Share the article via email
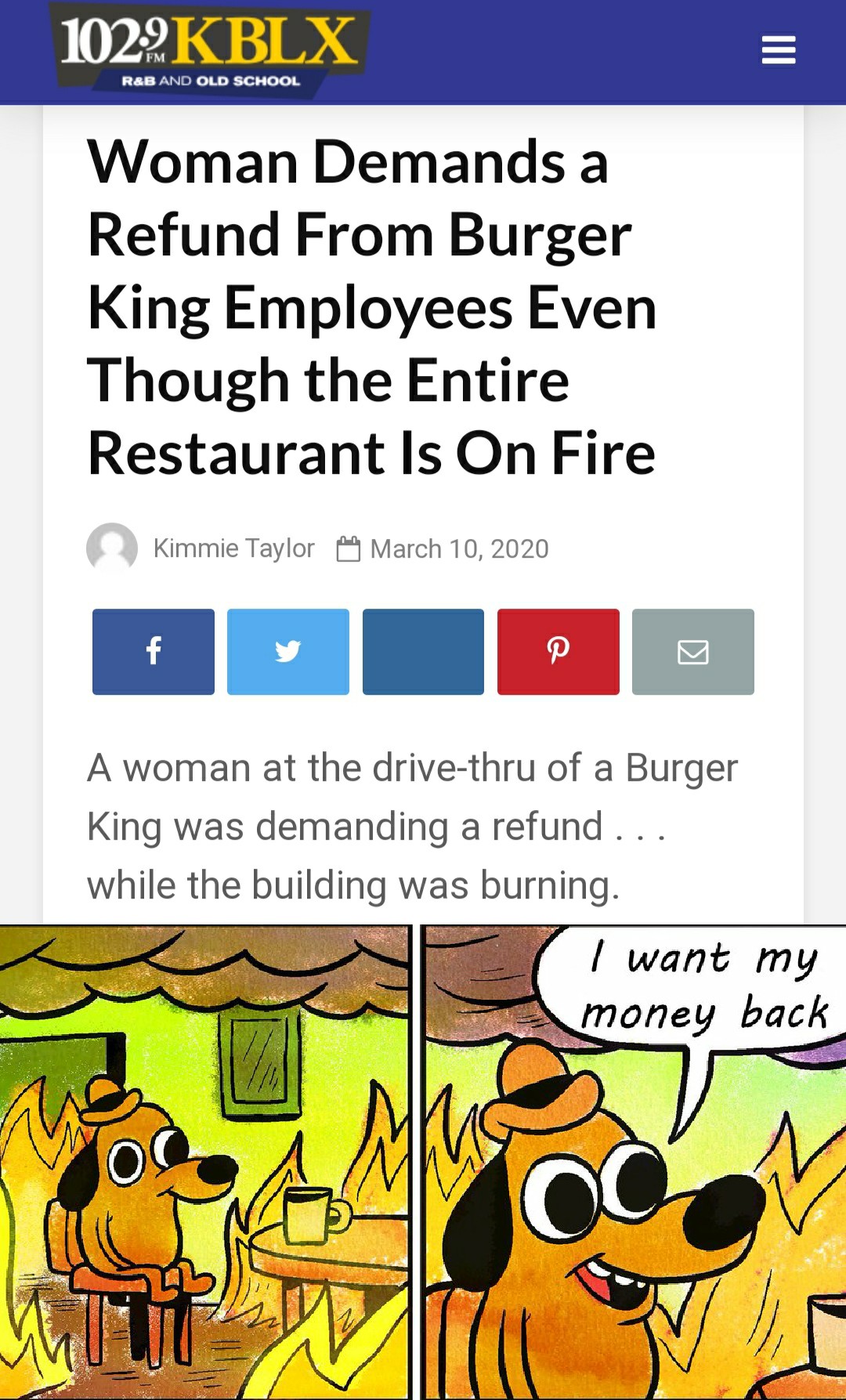 (692, 651)
